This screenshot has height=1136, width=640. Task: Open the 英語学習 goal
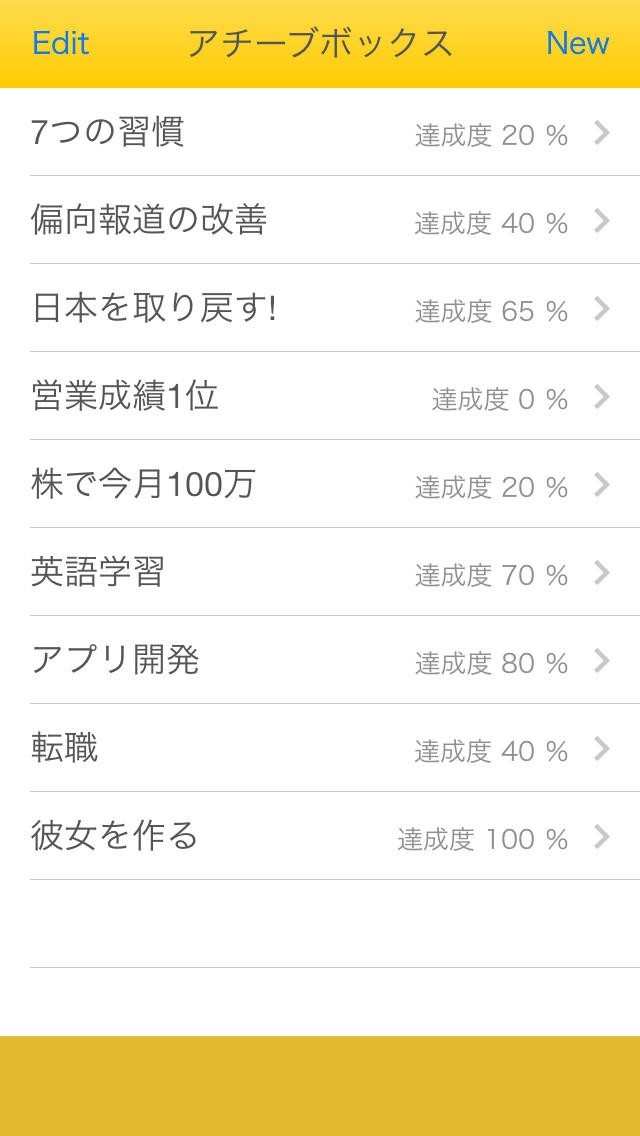[x=320, y=572]
